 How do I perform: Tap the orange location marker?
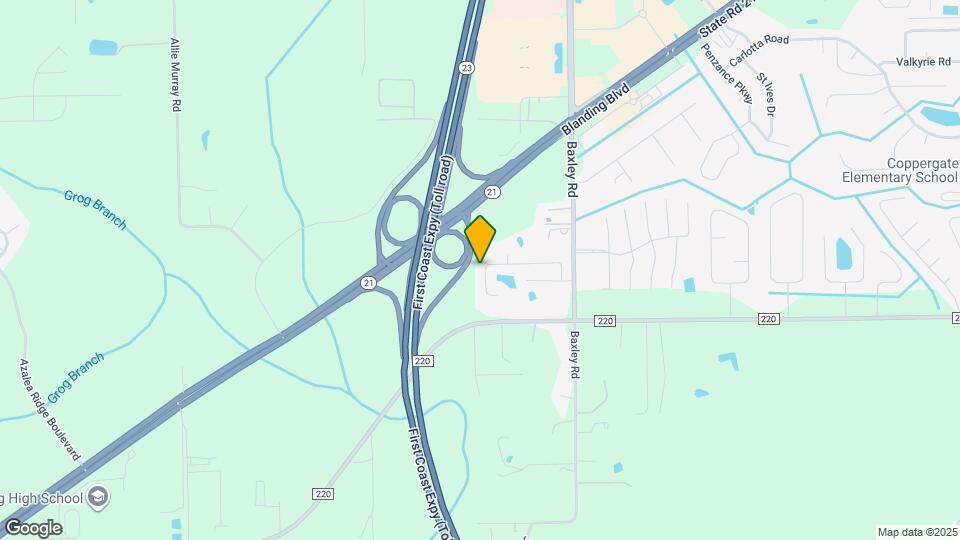click(x=481, y=238)
